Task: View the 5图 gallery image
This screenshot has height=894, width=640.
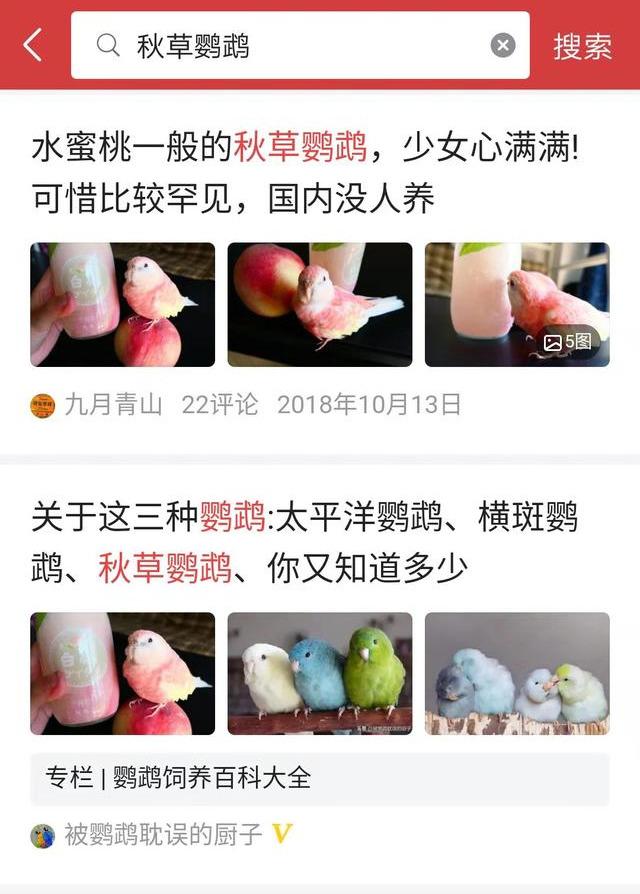Action: 516,304
